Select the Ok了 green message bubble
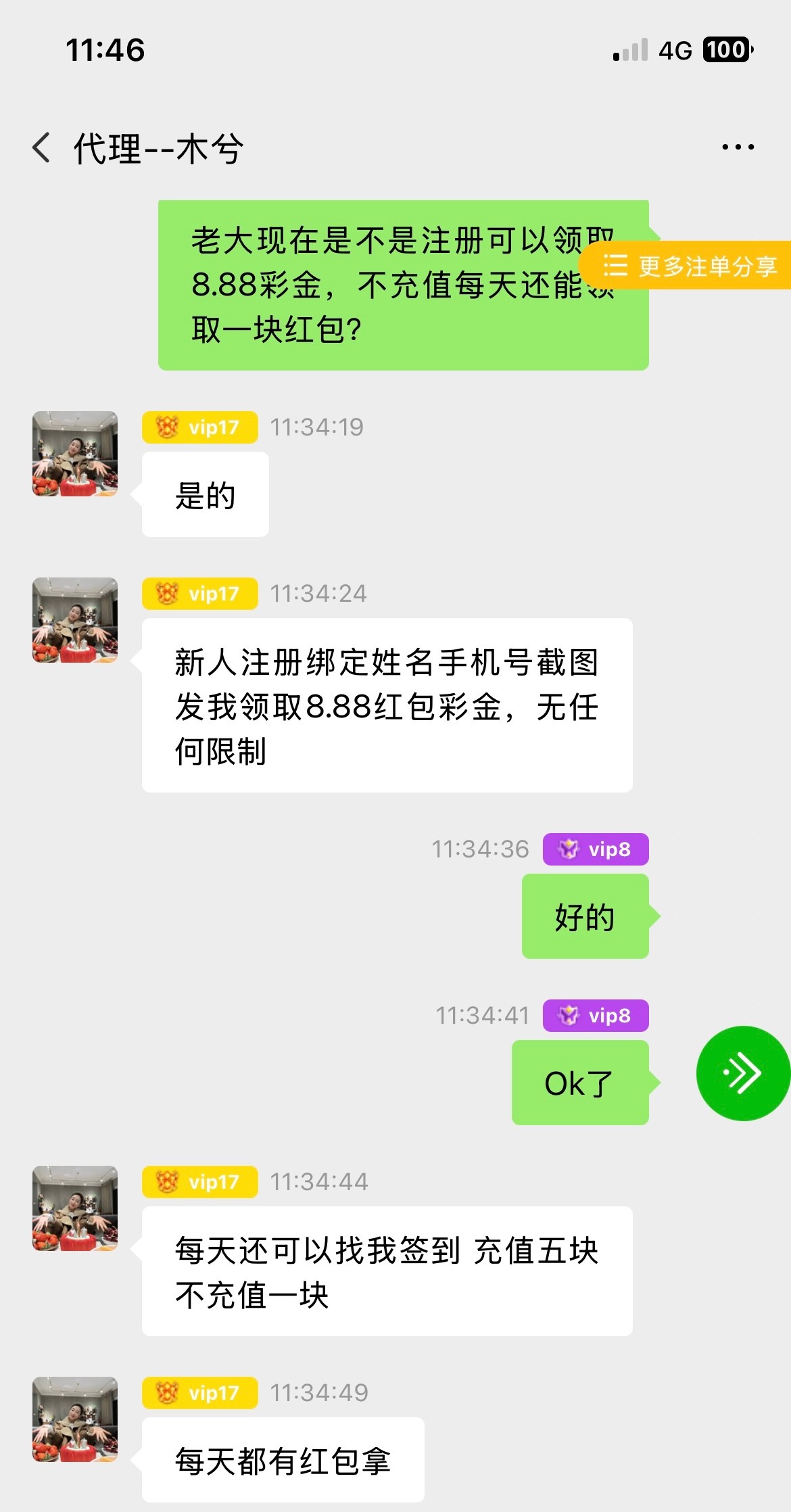Viewport: 791px width, 1512px height. point(581,1082)
